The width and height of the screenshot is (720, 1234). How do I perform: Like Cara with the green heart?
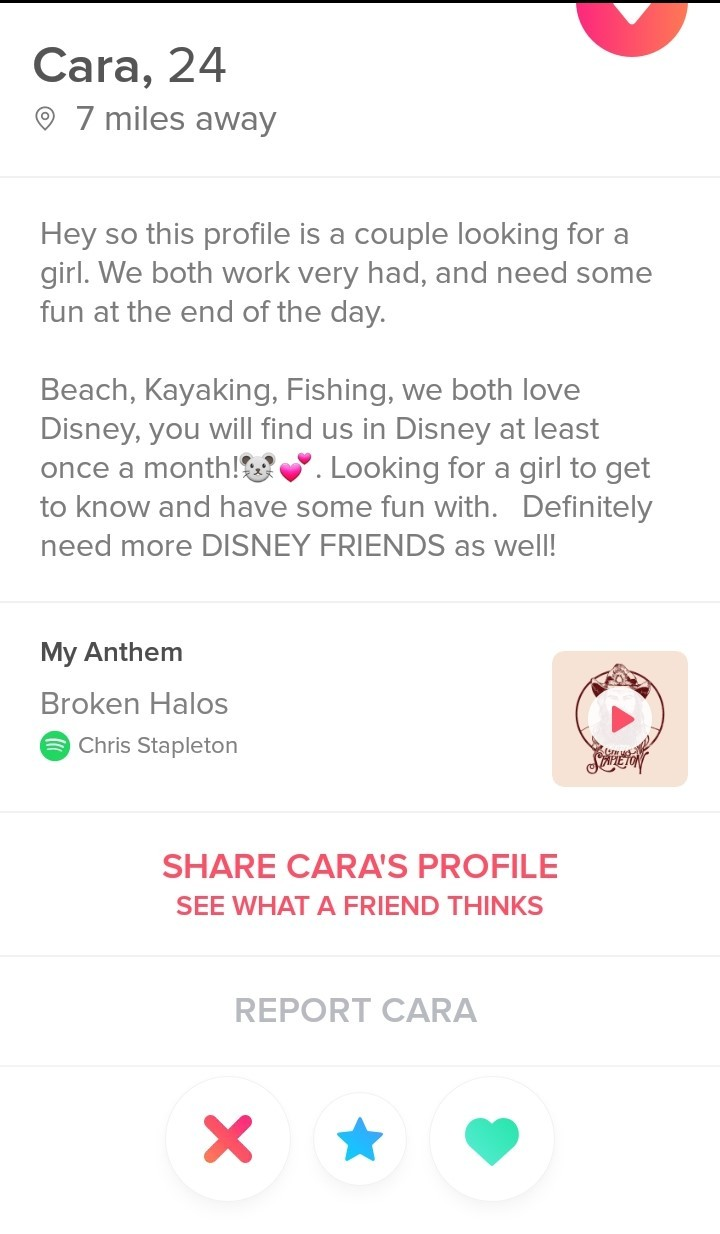point(492,1139)
